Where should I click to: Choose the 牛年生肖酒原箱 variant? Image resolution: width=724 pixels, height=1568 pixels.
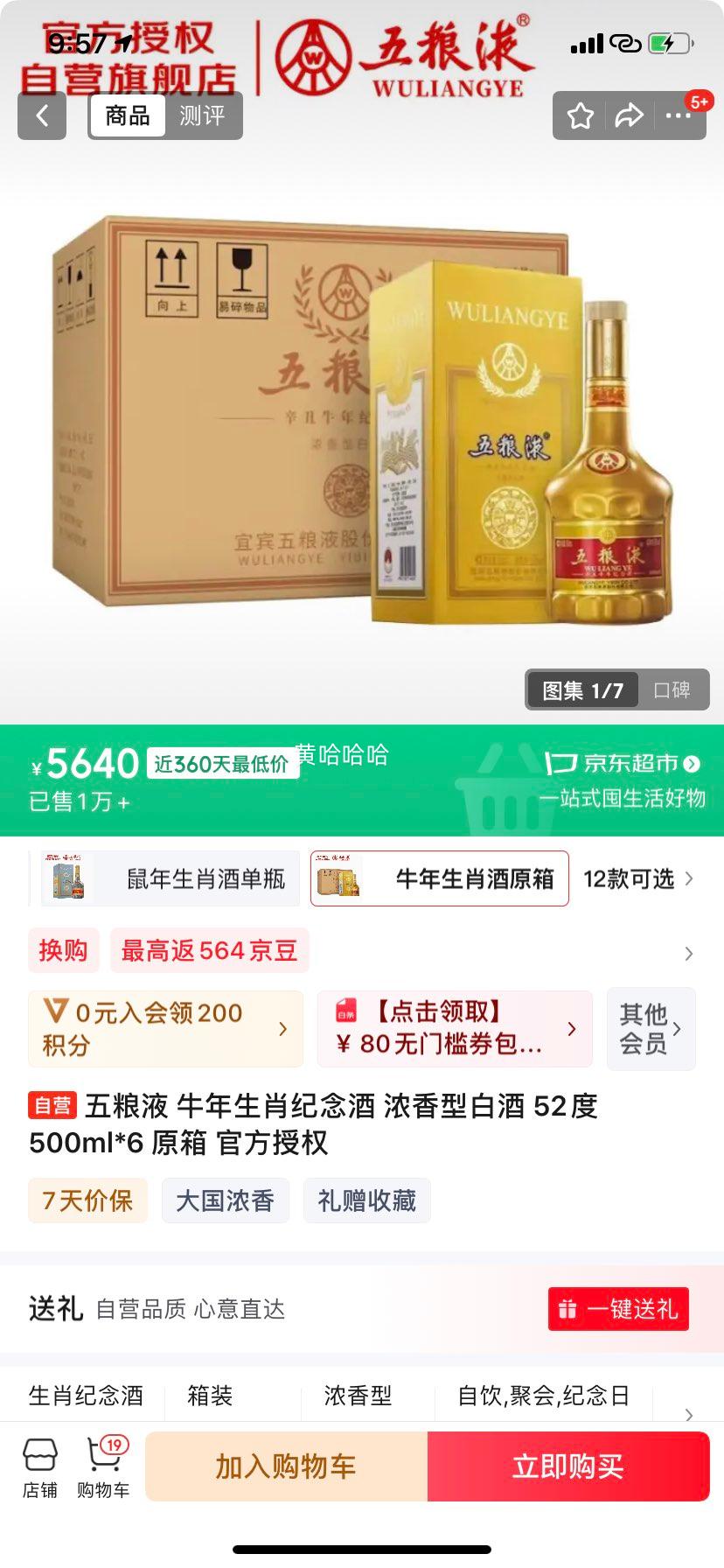pyautogui.click(x=439, y=878)
